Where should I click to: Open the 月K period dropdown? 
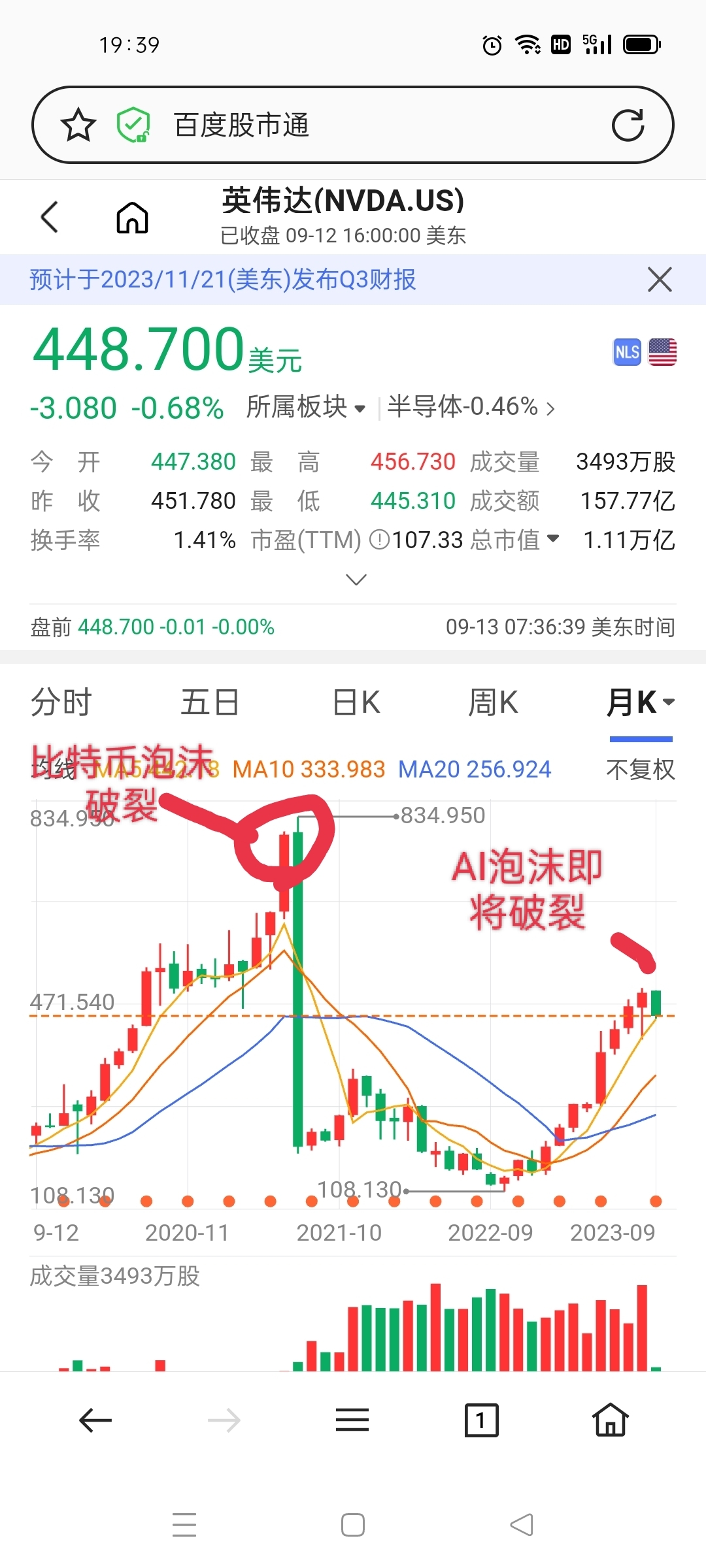641,703
